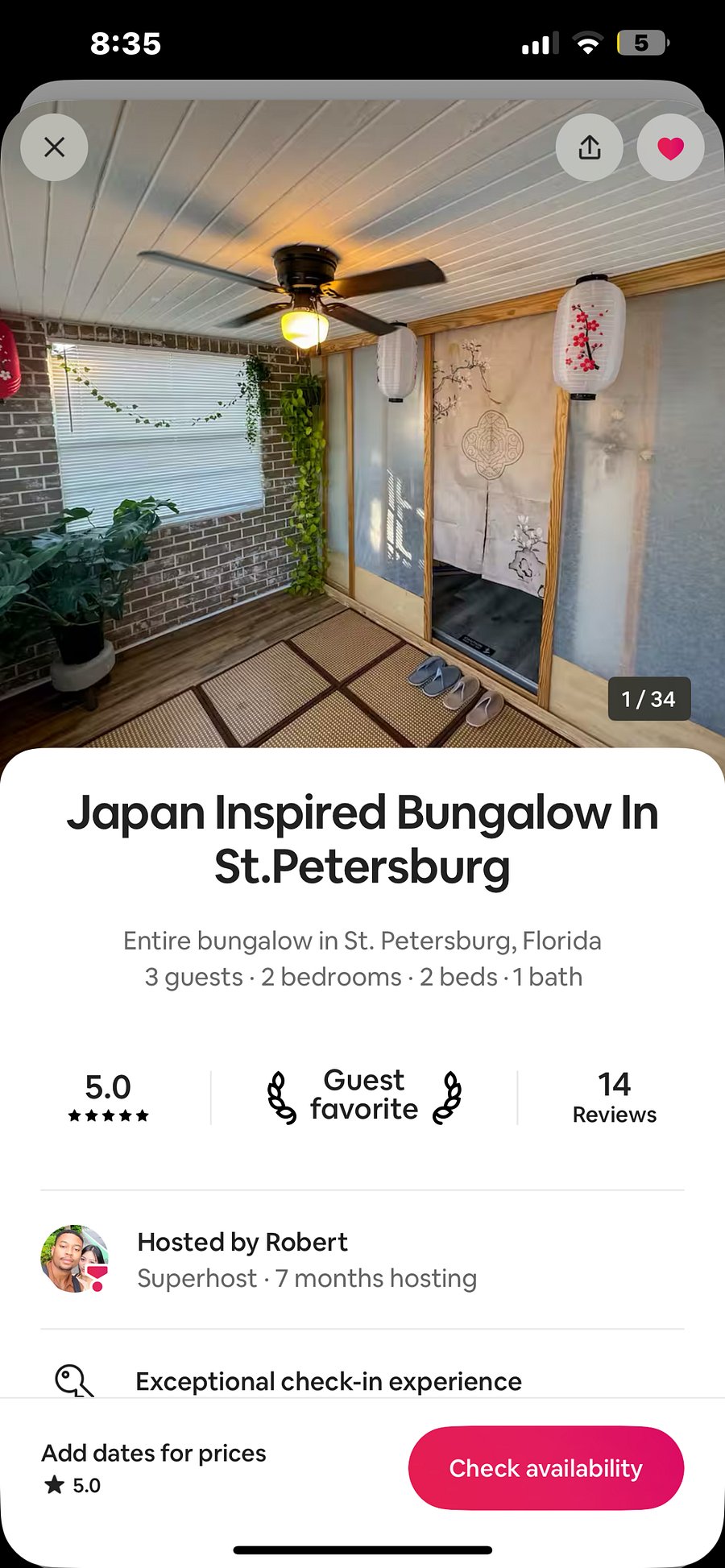Close the listing with the X button

tap(54, 147)
